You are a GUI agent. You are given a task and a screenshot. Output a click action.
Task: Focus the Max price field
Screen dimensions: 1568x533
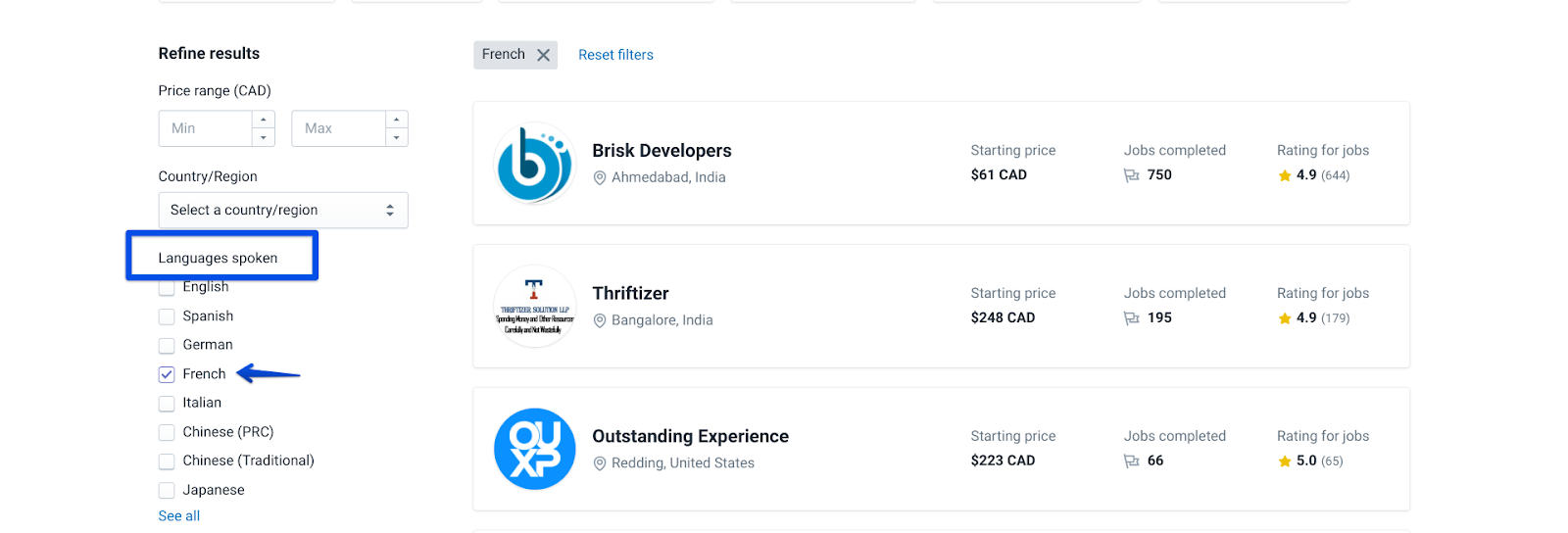(x=338, y=128)
